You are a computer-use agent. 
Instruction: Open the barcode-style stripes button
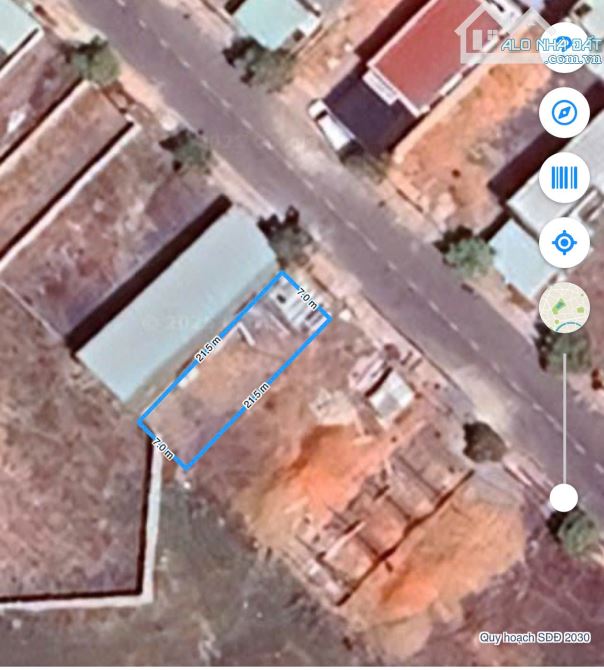coord(564,178)
